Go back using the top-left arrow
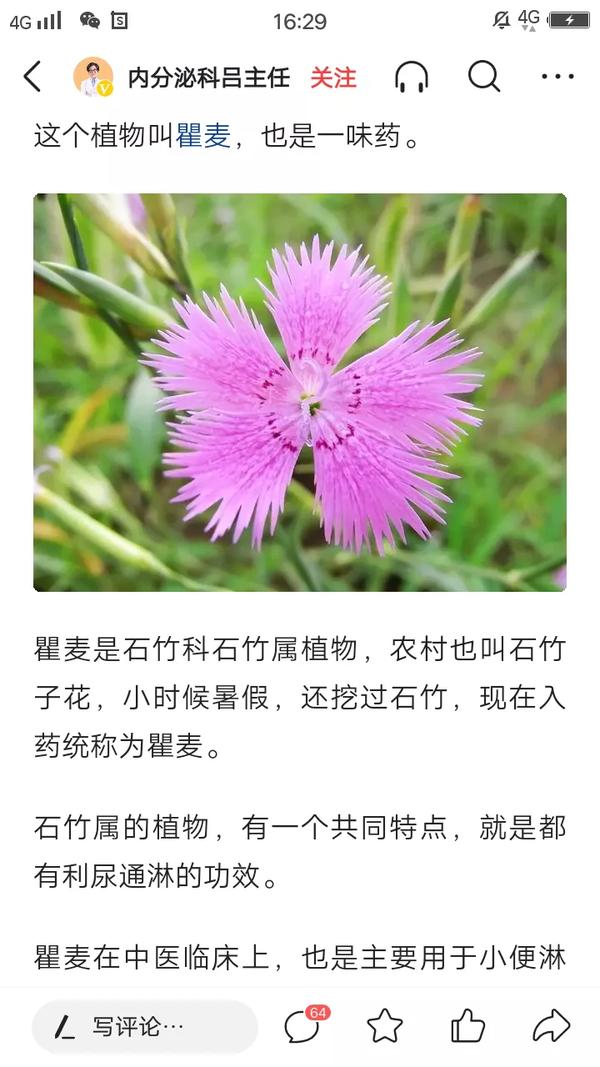 click(32, 76)
